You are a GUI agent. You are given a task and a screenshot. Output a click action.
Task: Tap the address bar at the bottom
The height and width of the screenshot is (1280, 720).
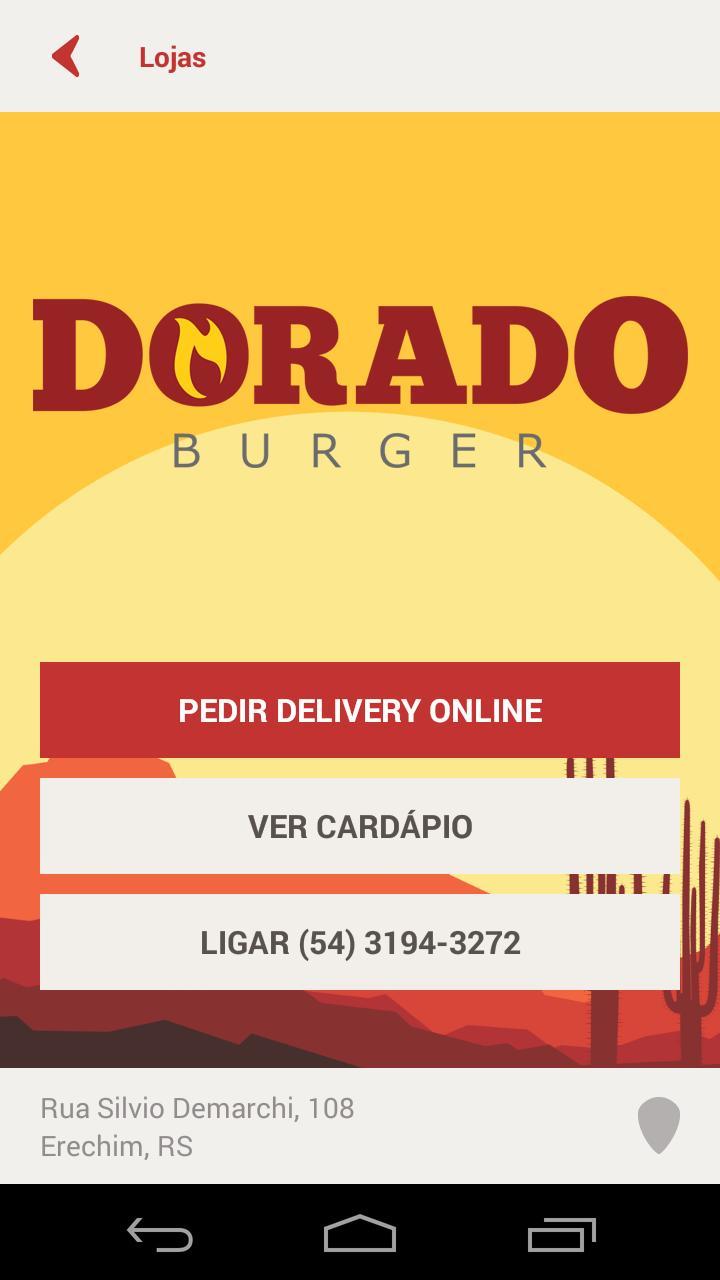(x=300, y=1126)
